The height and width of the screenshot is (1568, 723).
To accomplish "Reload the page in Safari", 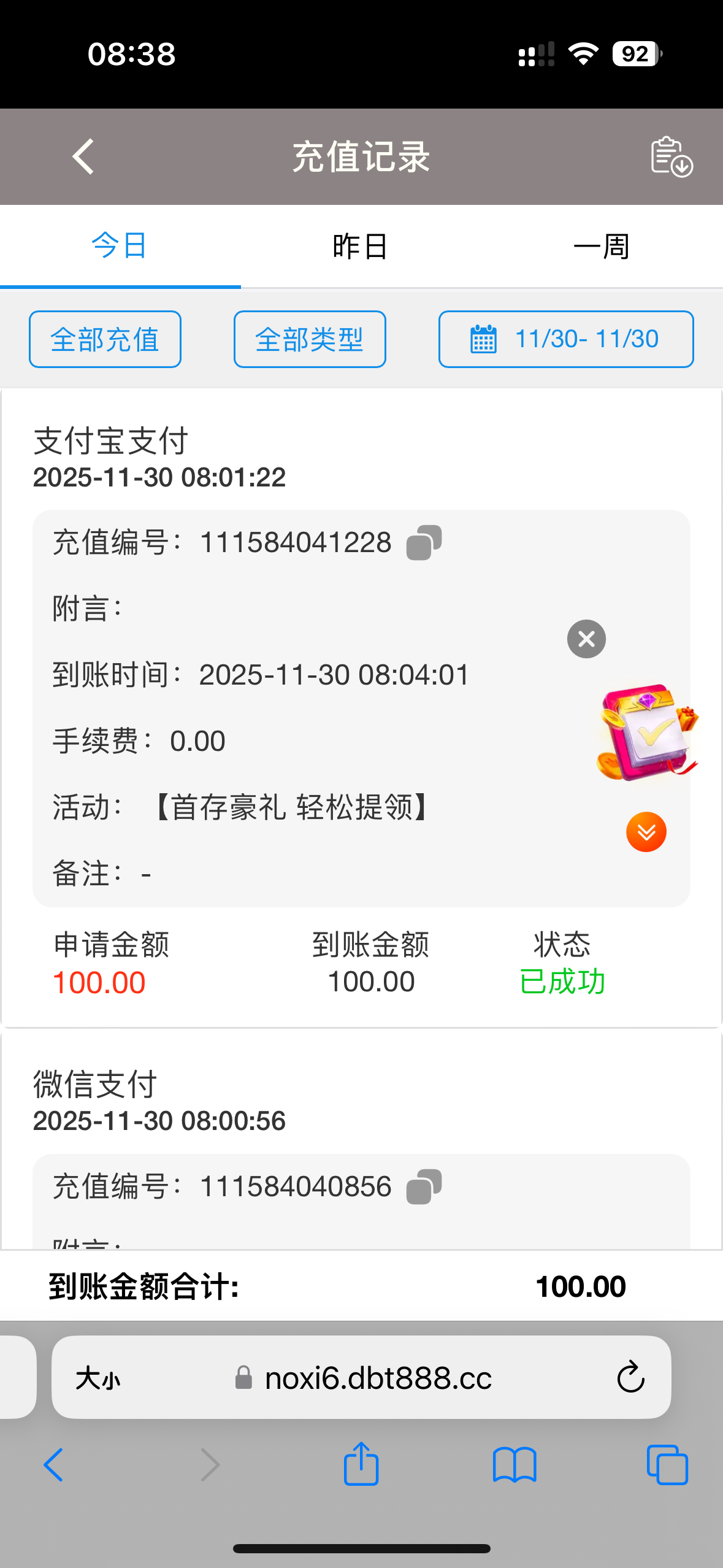I will tap(630, 1378).
